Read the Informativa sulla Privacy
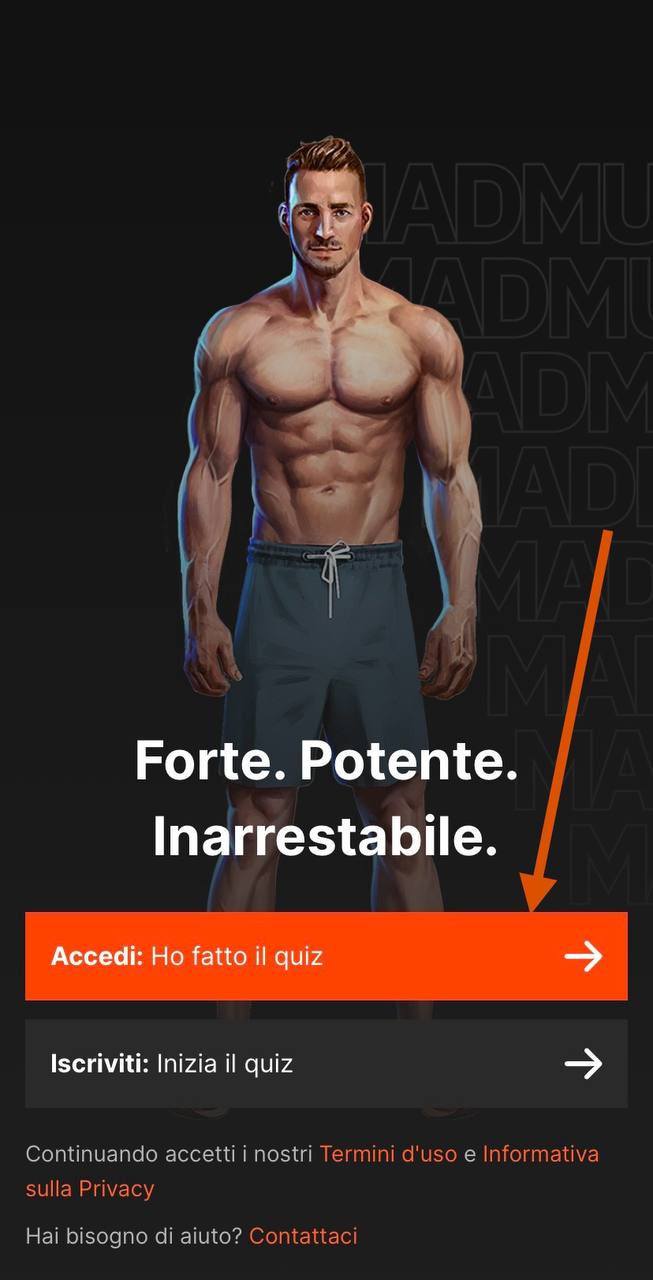The image size is (653, 1280). [540, 1154]
